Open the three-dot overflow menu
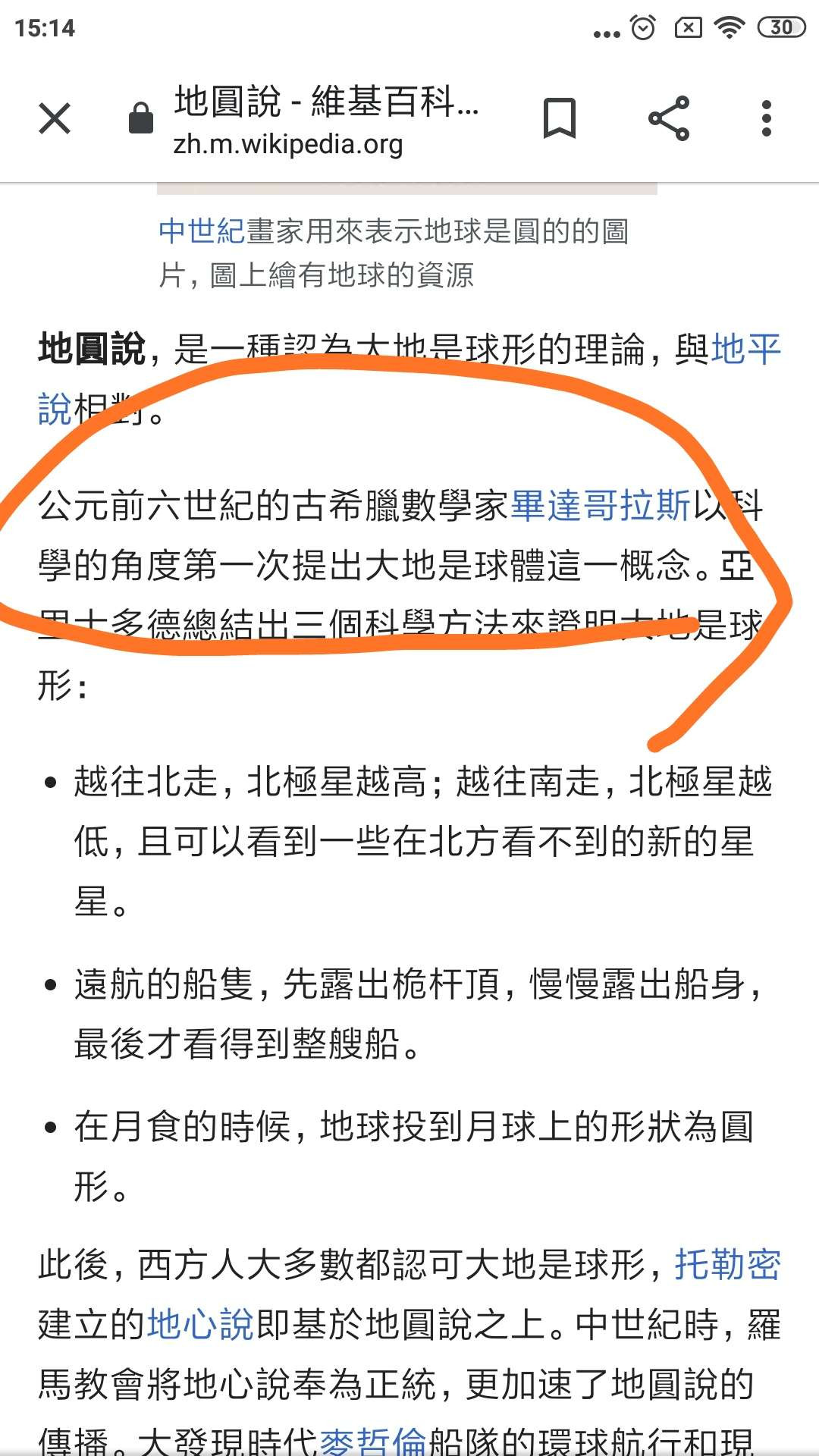The height and width of the screenshot is (1456, 819). point(766,119)
